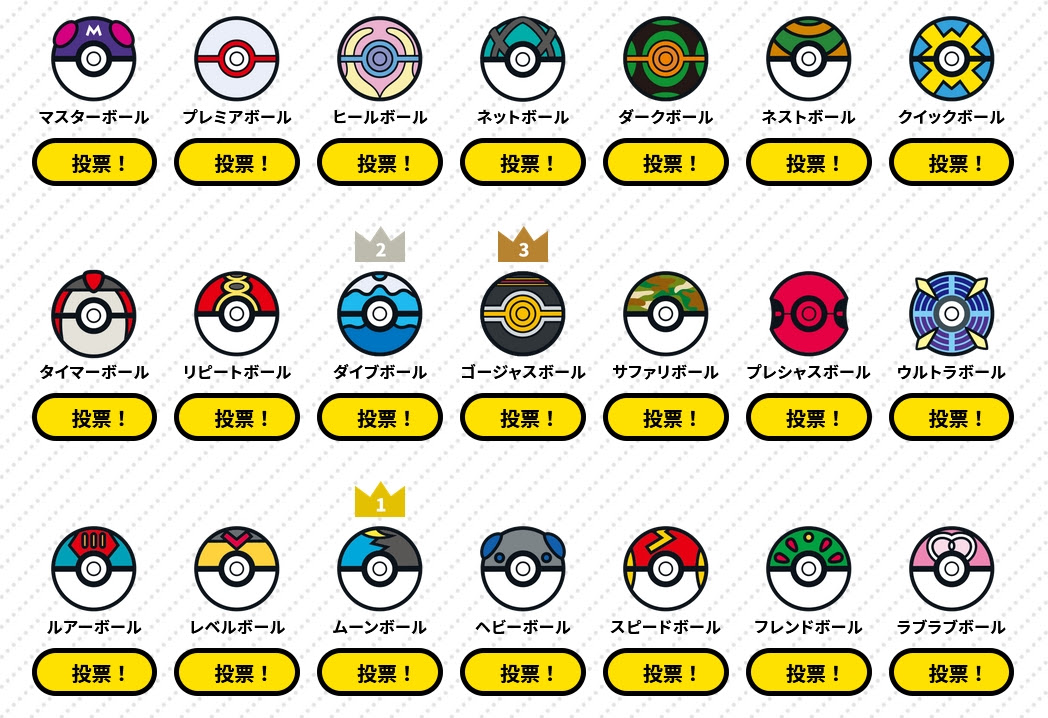Screen dimensions: 1048x718
Task: Vote for タイマーボール
Action: 94,418
